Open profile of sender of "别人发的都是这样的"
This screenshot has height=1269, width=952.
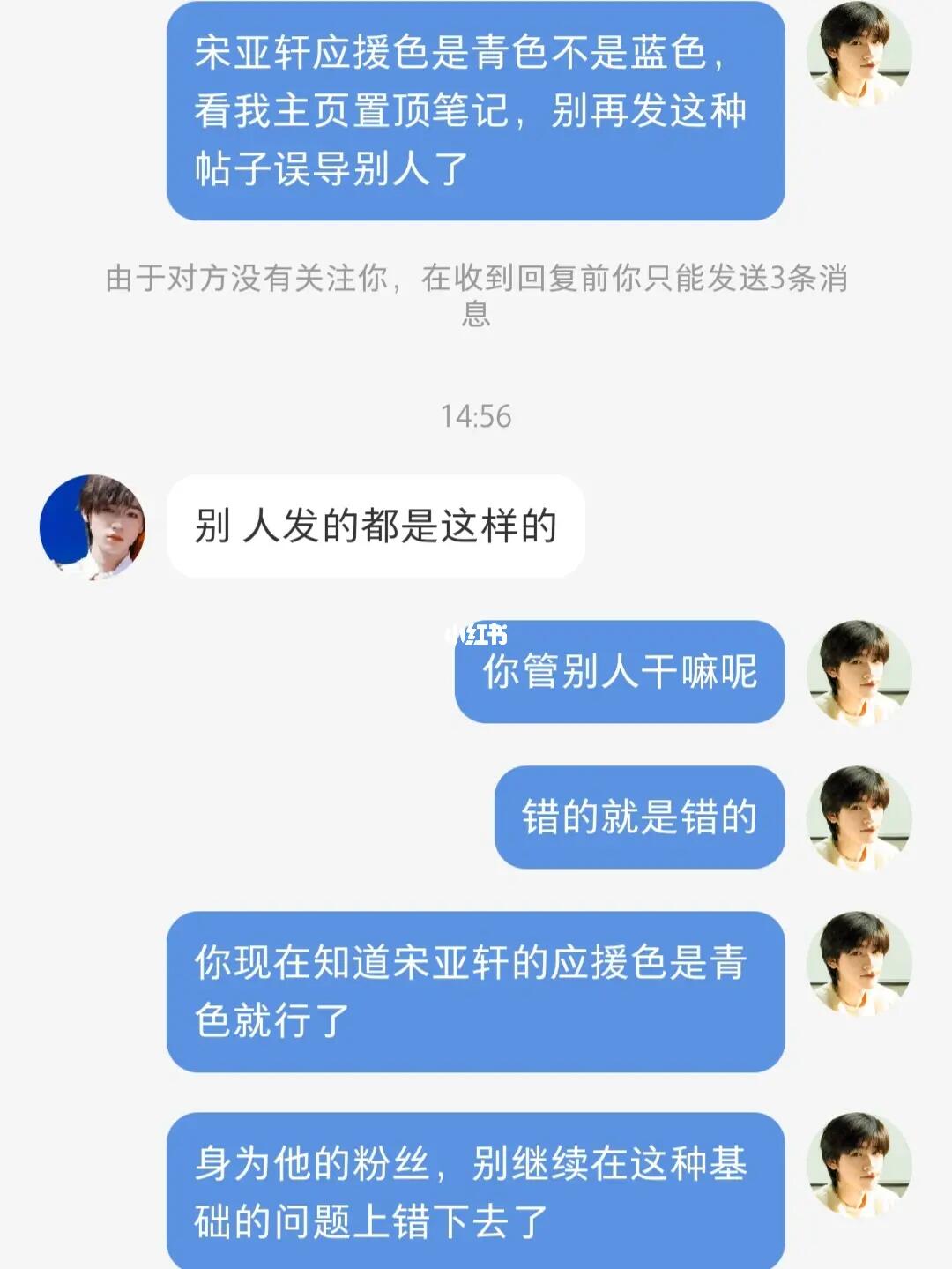click(x=93, y=527)
